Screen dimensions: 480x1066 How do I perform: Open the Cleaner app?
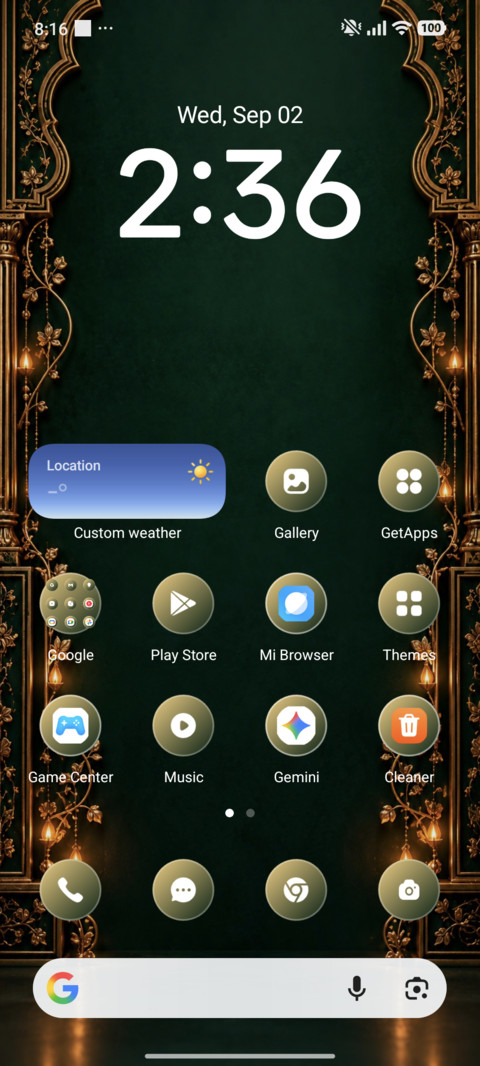409,725
